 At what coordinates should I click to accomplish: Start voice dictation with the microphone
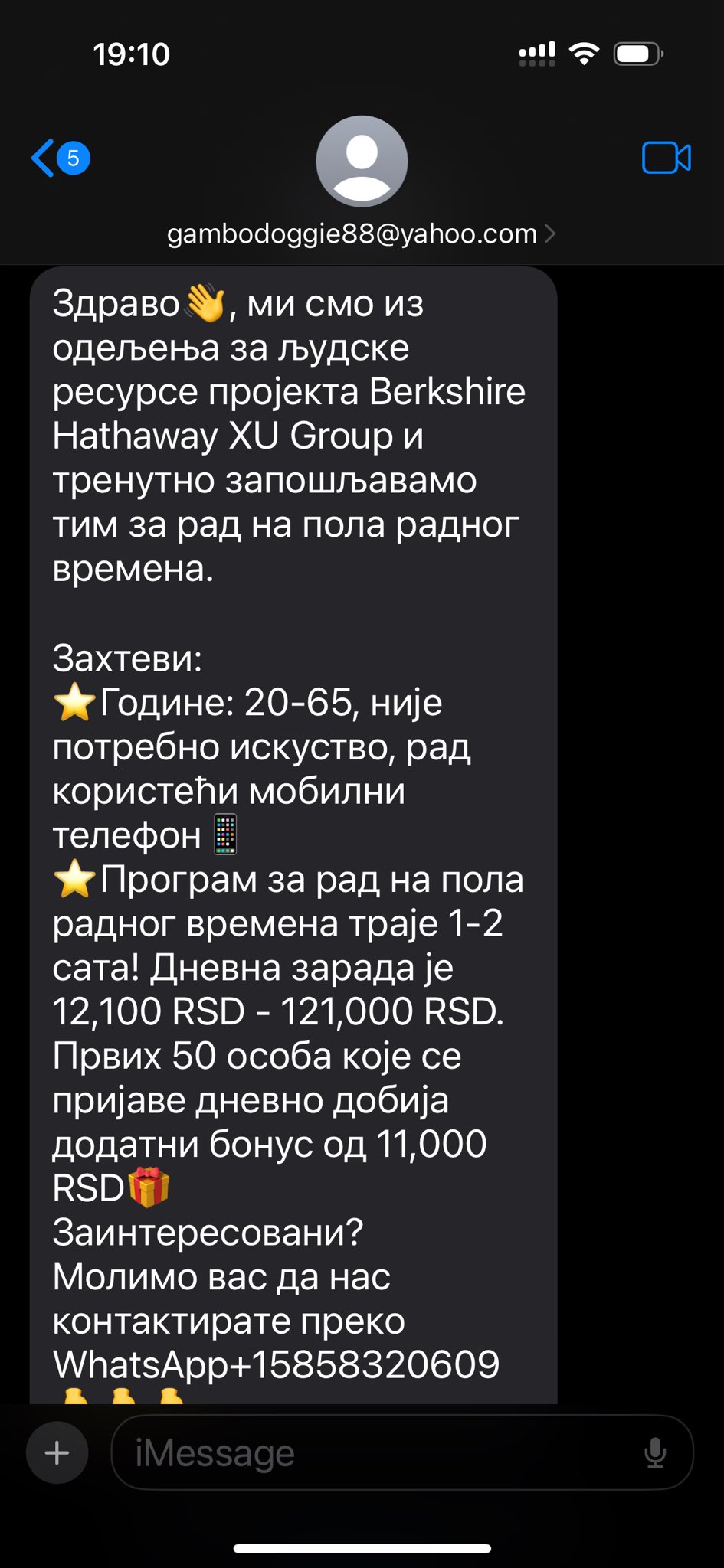(x=655, y=1452)
